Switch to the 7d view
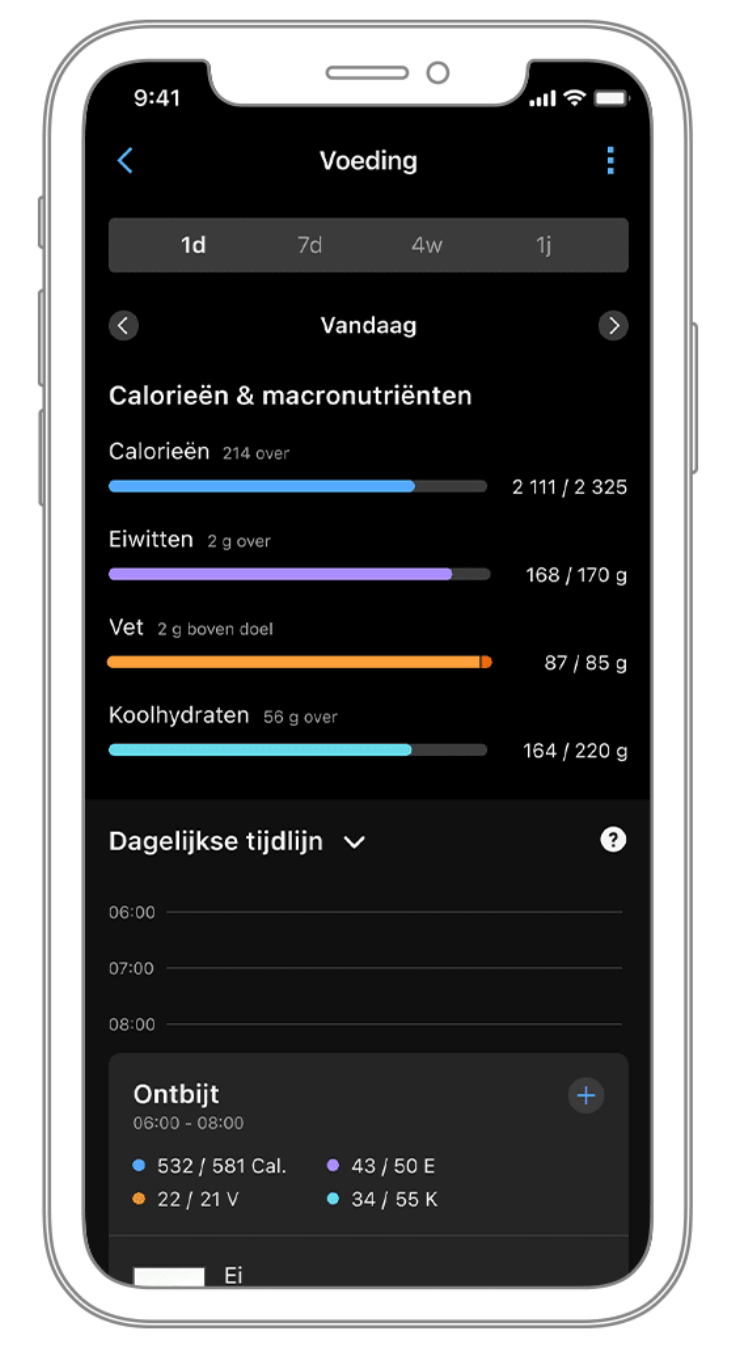 point(309,245)
